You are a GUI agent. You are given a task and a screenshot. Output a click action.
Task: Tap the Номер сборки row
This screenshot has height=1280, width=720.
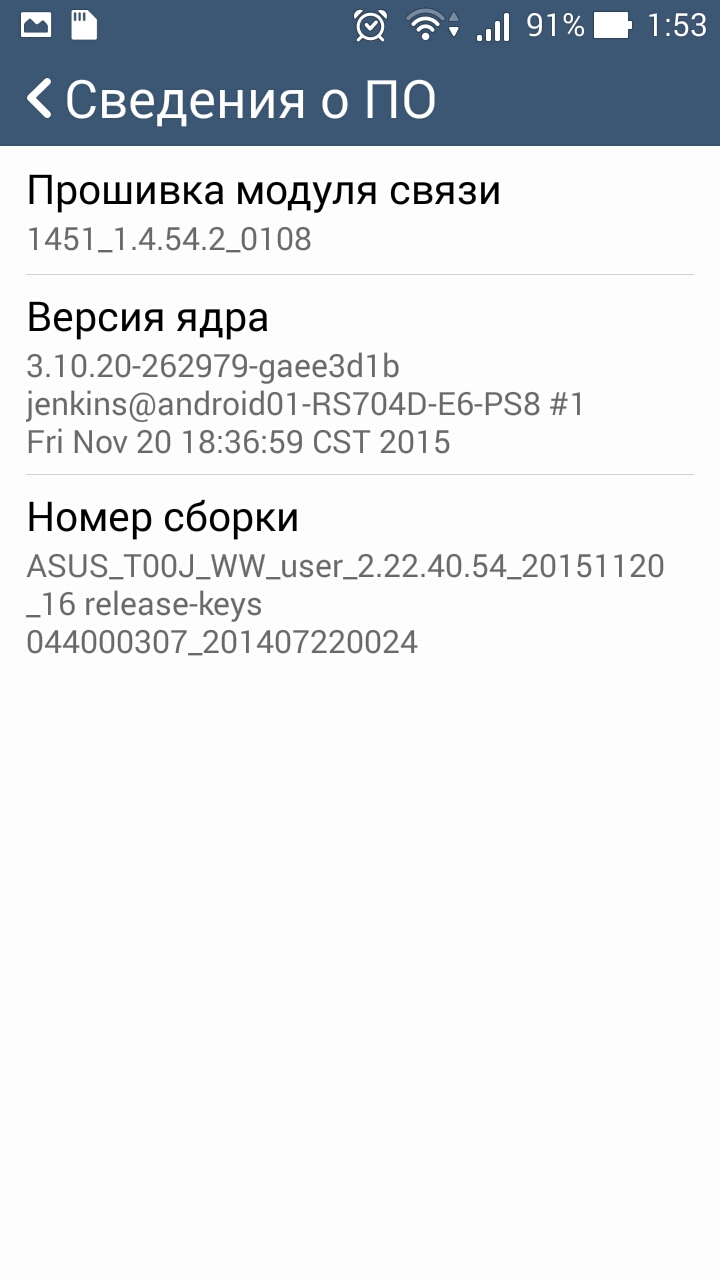tap(360, 575)
